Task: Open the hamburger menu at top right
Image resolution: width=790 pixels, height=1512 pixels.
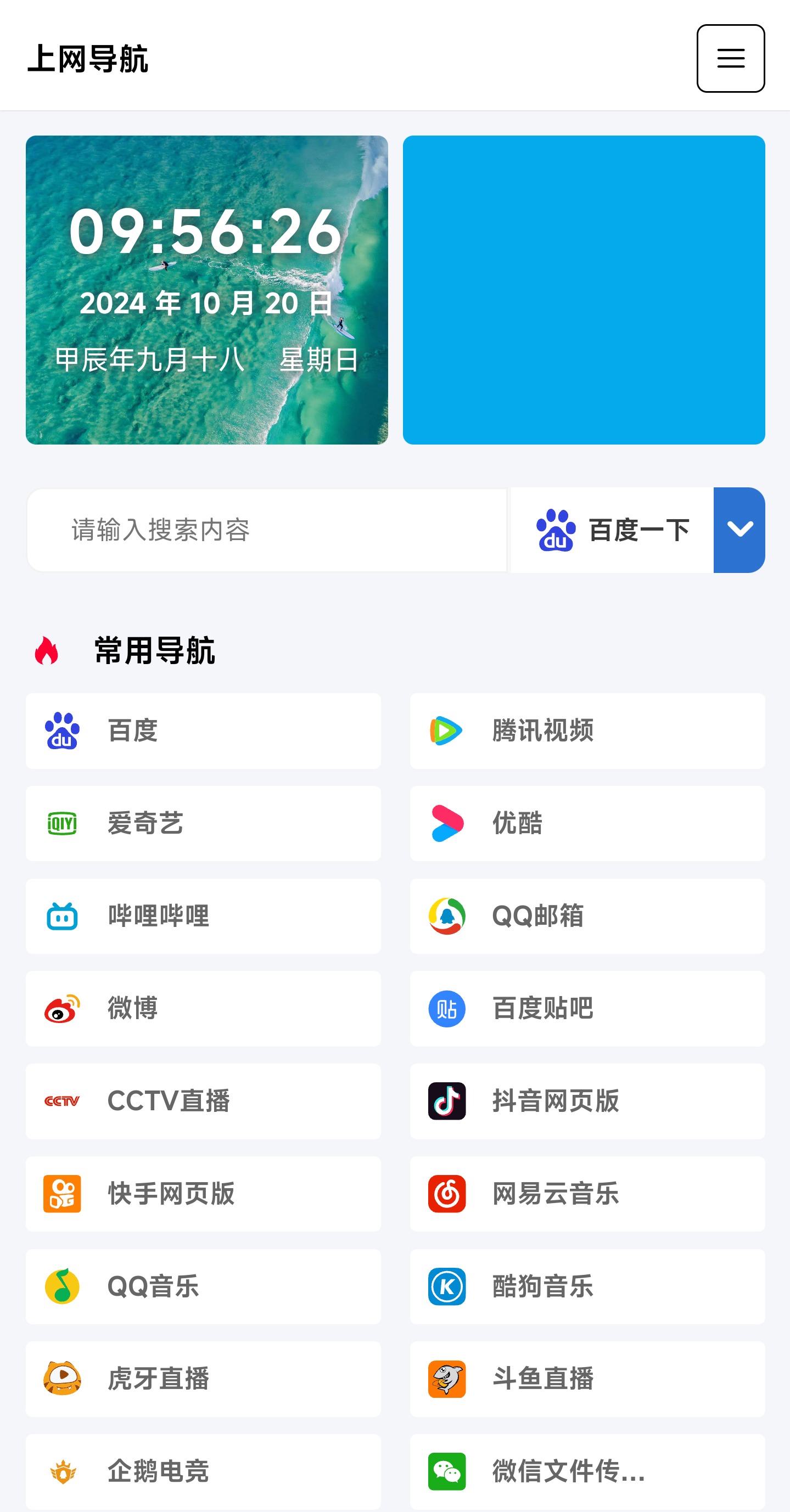Action: pos(730,59)
